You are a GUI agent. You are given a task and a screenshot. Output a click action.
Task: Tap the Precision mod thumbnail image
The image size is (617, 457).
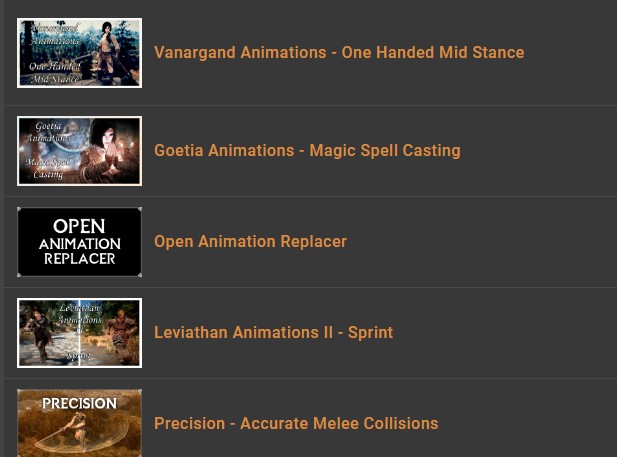coord(79,423)
